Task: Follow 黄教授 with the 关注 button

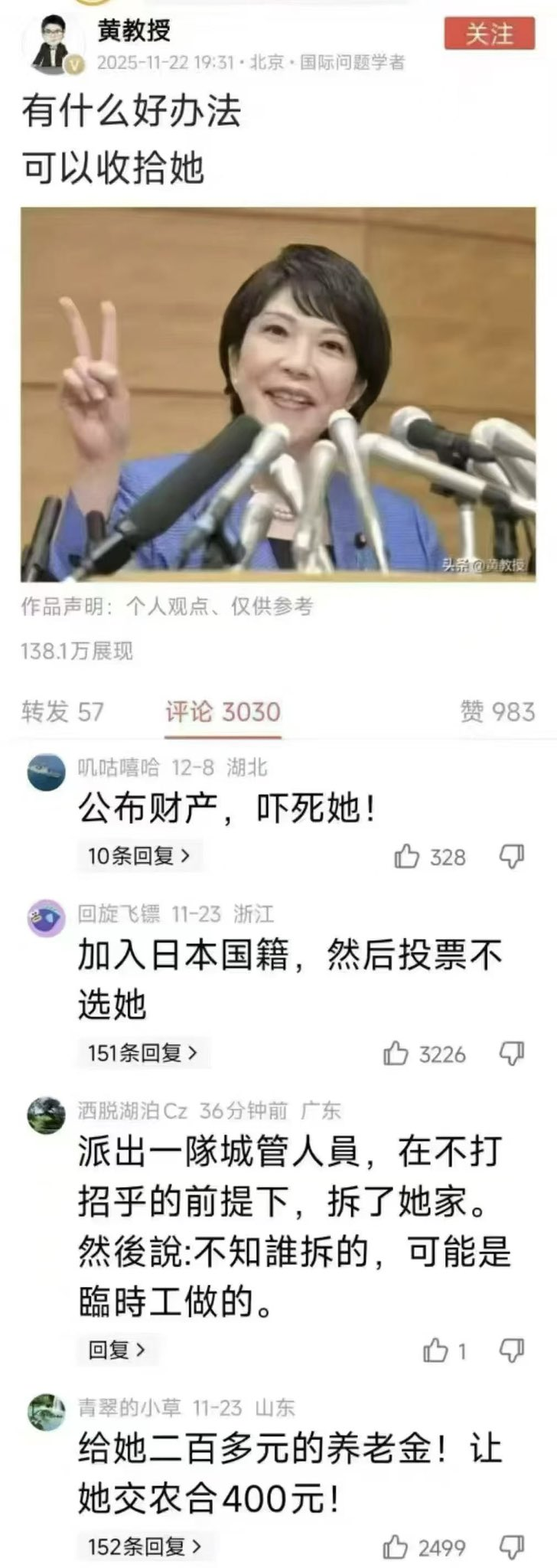Action: pyautogui.click(x=489, y=34)
